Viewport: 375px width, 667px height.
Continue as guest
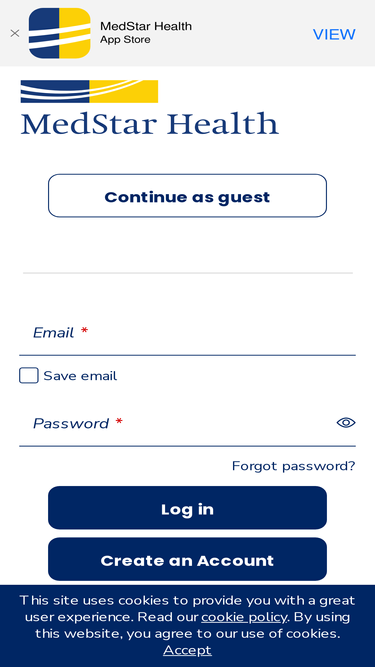click(x=188, y=196)
